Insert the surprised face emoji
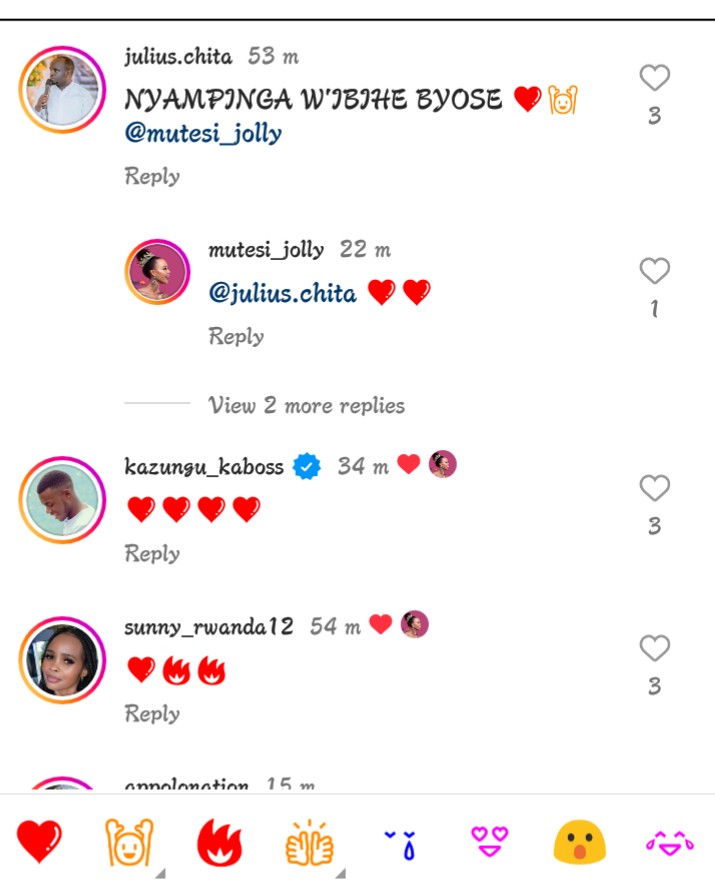The width and height of the screenshot is (715, 882). click(580, 841)
